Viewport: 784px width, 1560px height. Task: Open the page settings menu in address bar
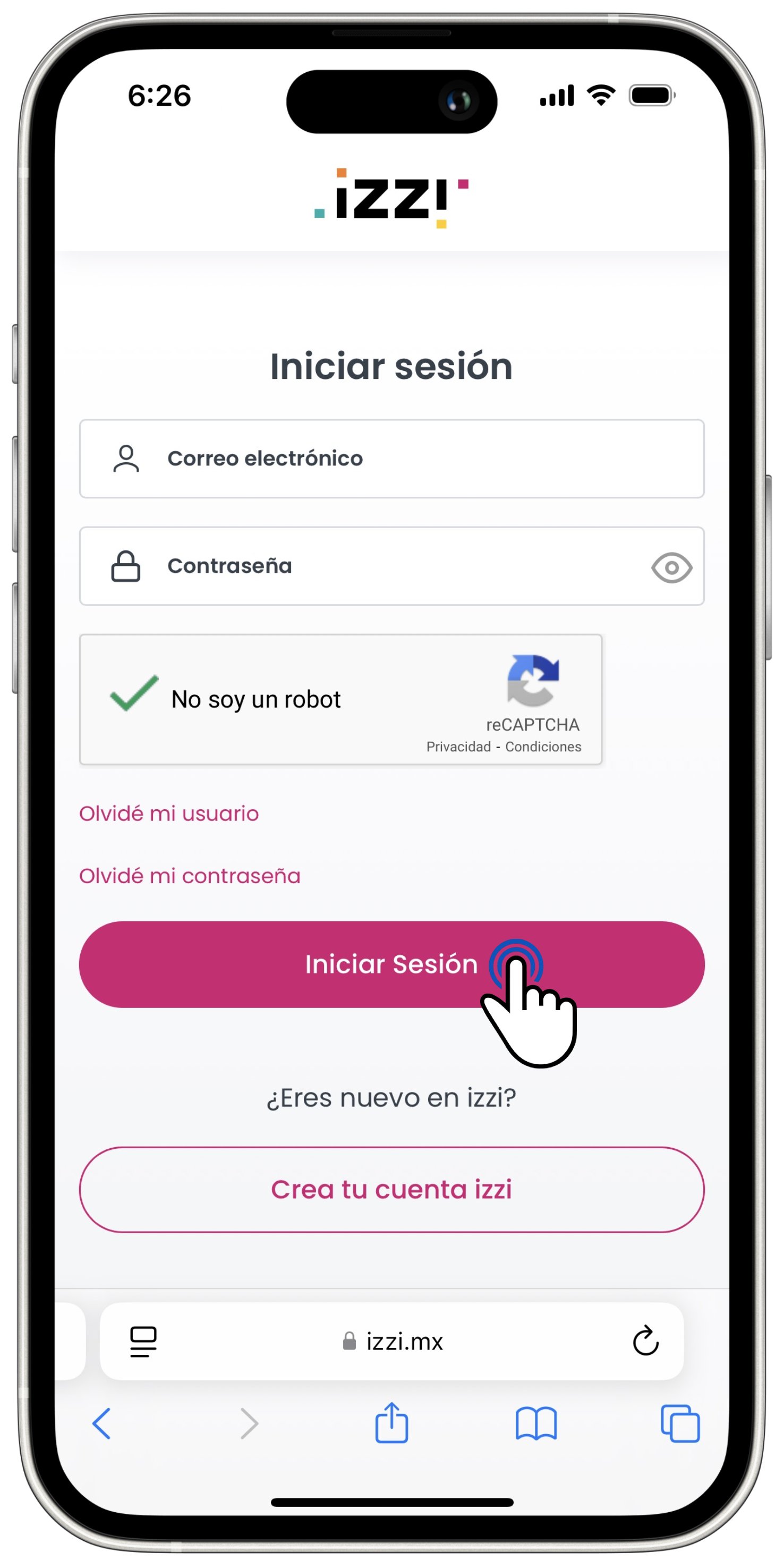tap(143, 1342)
